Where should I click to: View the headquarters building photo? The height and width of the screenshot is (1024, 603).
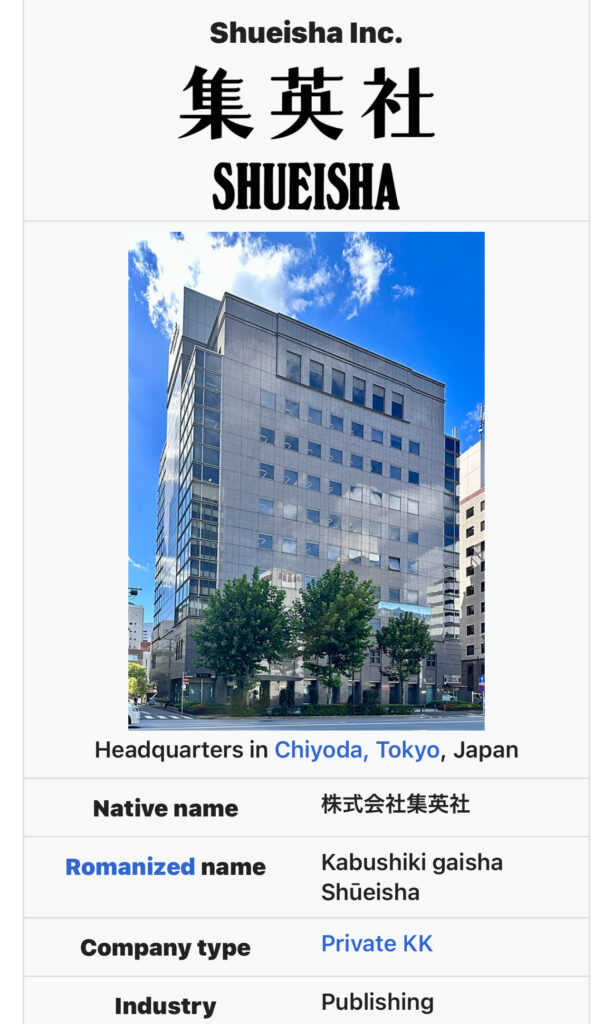(306, 480)
